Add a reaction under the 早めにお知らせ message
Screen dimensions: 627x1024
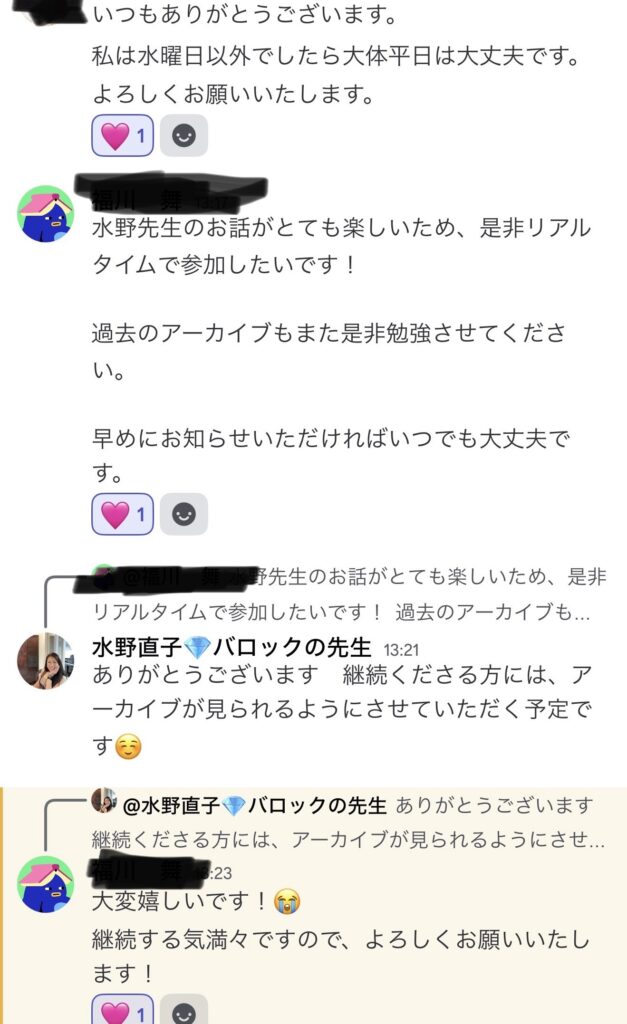click(184, 514)
